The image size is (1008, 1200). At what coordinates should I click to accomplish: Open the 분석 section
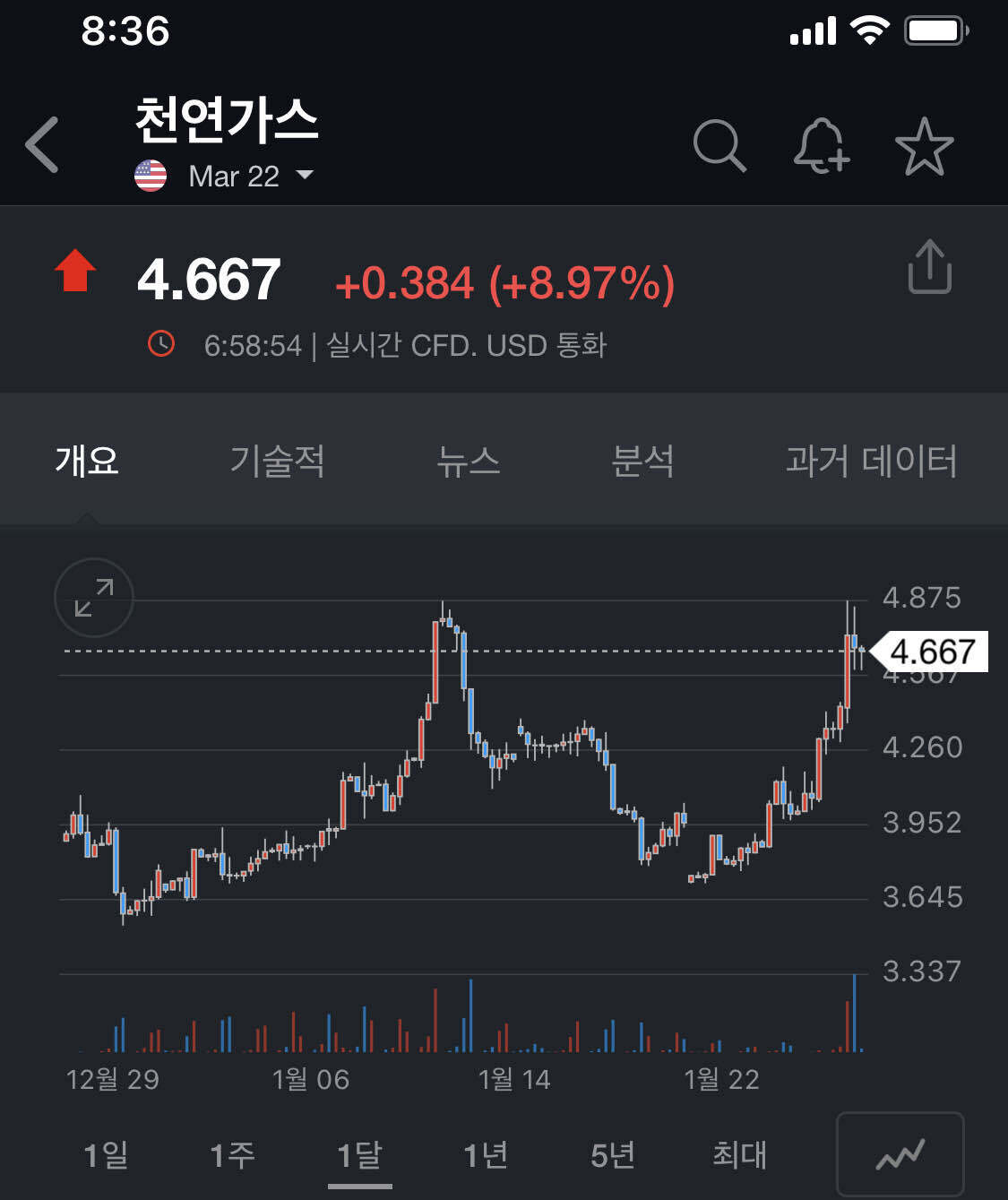click(642, 461)
